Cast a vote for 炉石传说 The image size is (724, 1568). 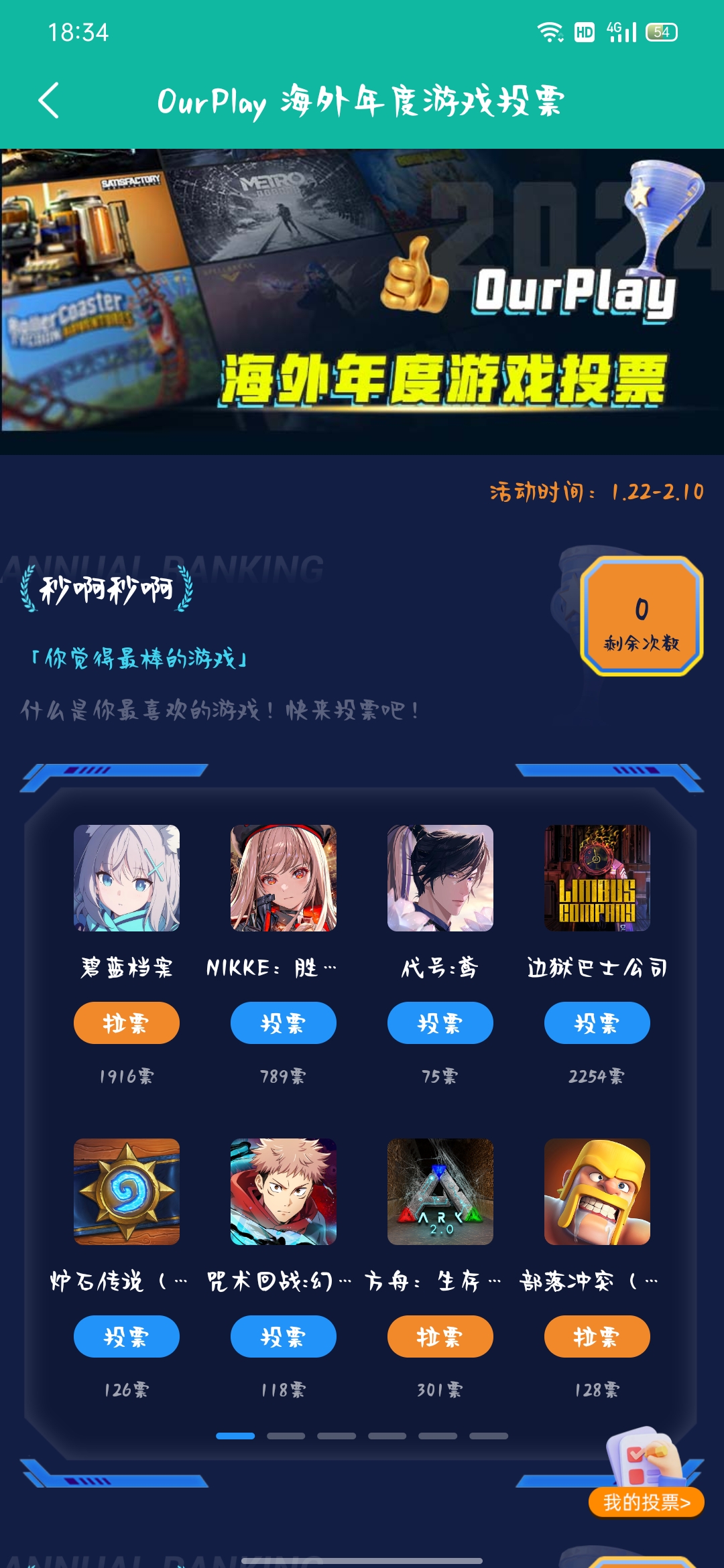tap(126, 1336)
